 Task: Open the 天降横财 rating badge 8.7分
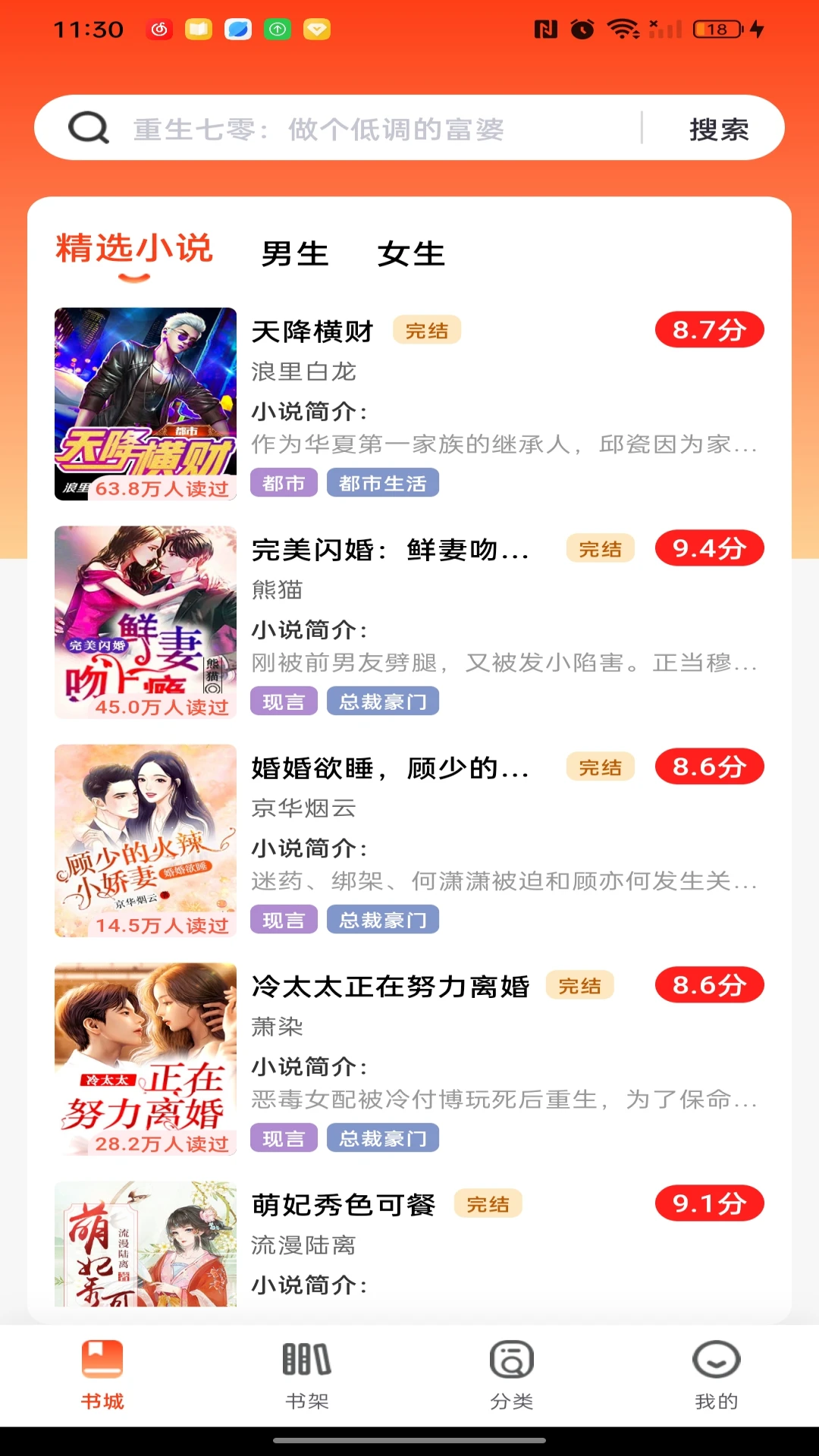[x=708, y=329]
